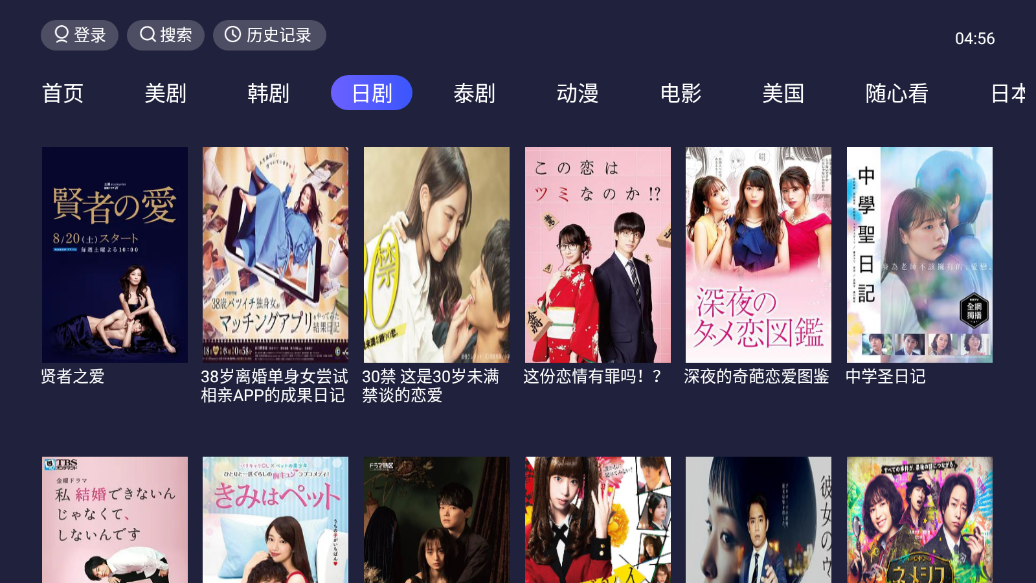
Task: Open the drama 这份恋情有罪吗!?
Action: (x=597, y=255)
